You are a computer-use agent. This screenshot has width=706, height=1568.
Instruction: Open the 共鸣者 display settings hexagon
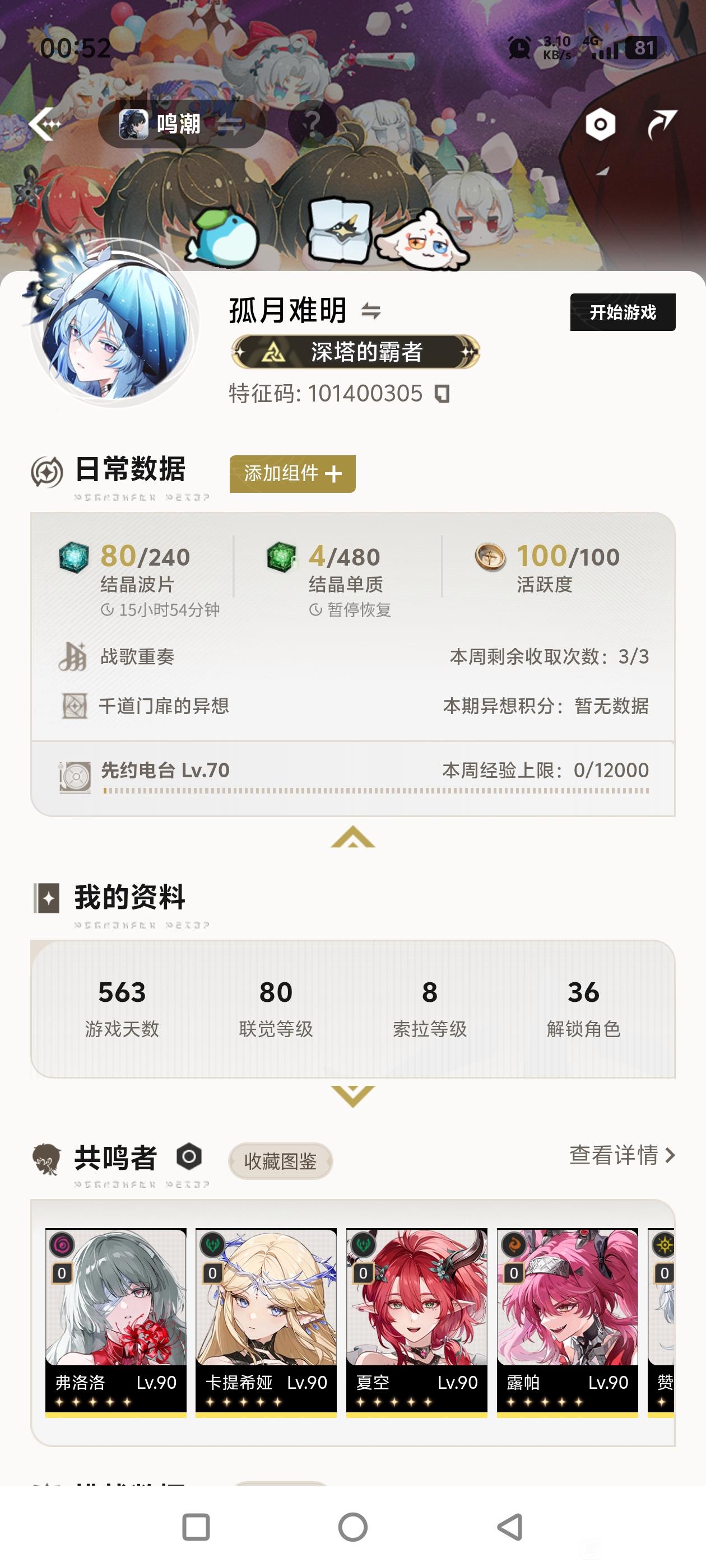click(x=189, y=1156)
